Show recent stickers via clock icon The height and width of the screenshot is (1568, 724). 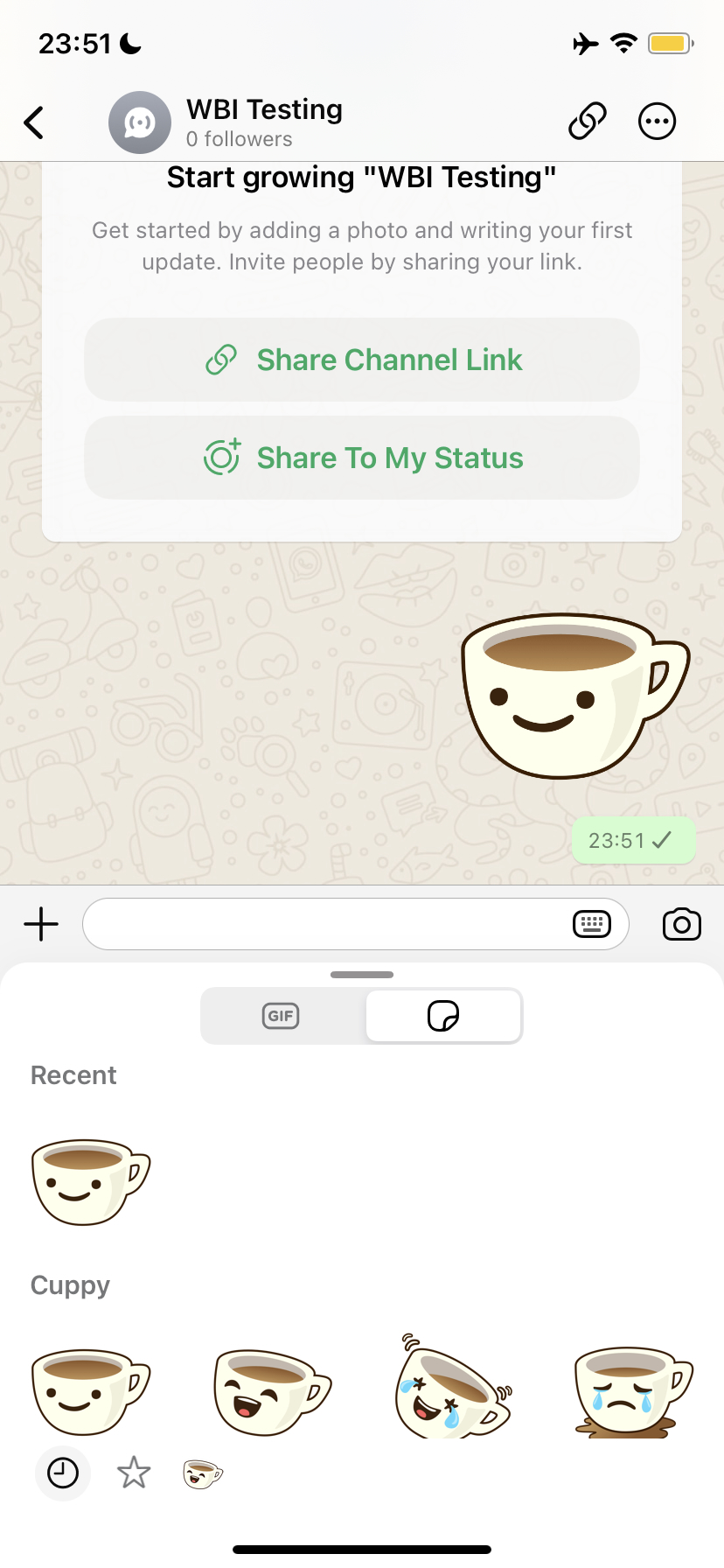coord(63,1473)
